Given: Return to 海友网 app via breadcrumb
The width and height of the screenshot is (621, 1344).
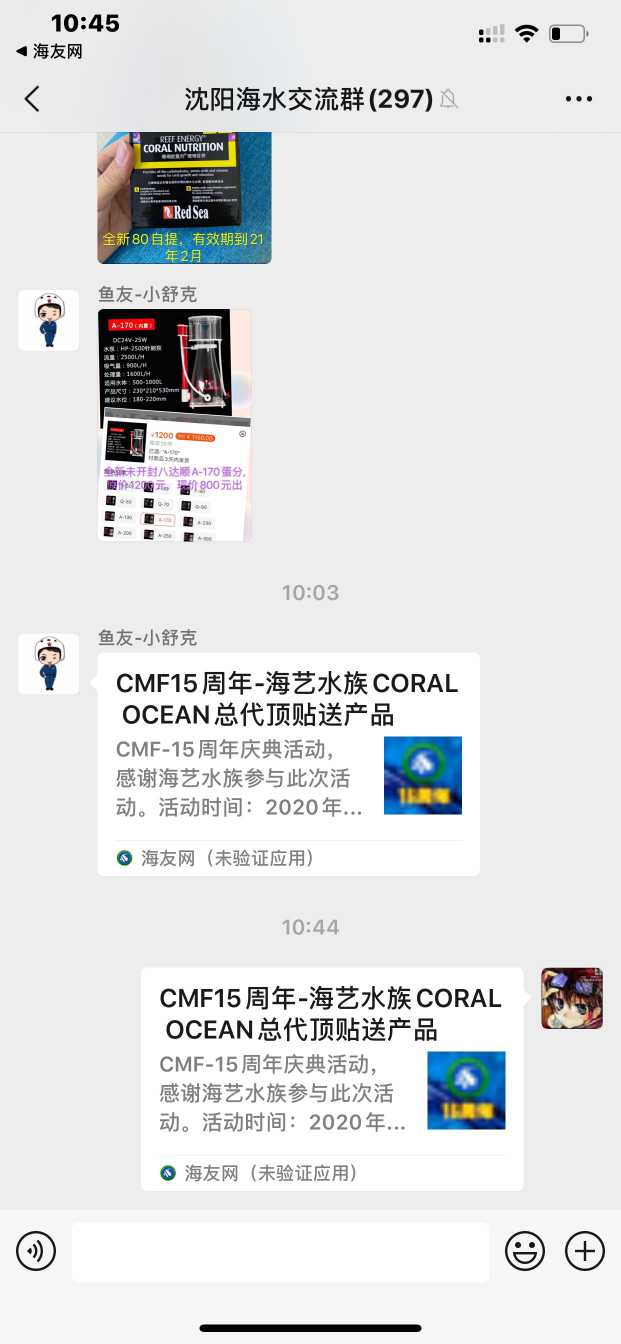Looking at the screenshot, I should 49,51.
